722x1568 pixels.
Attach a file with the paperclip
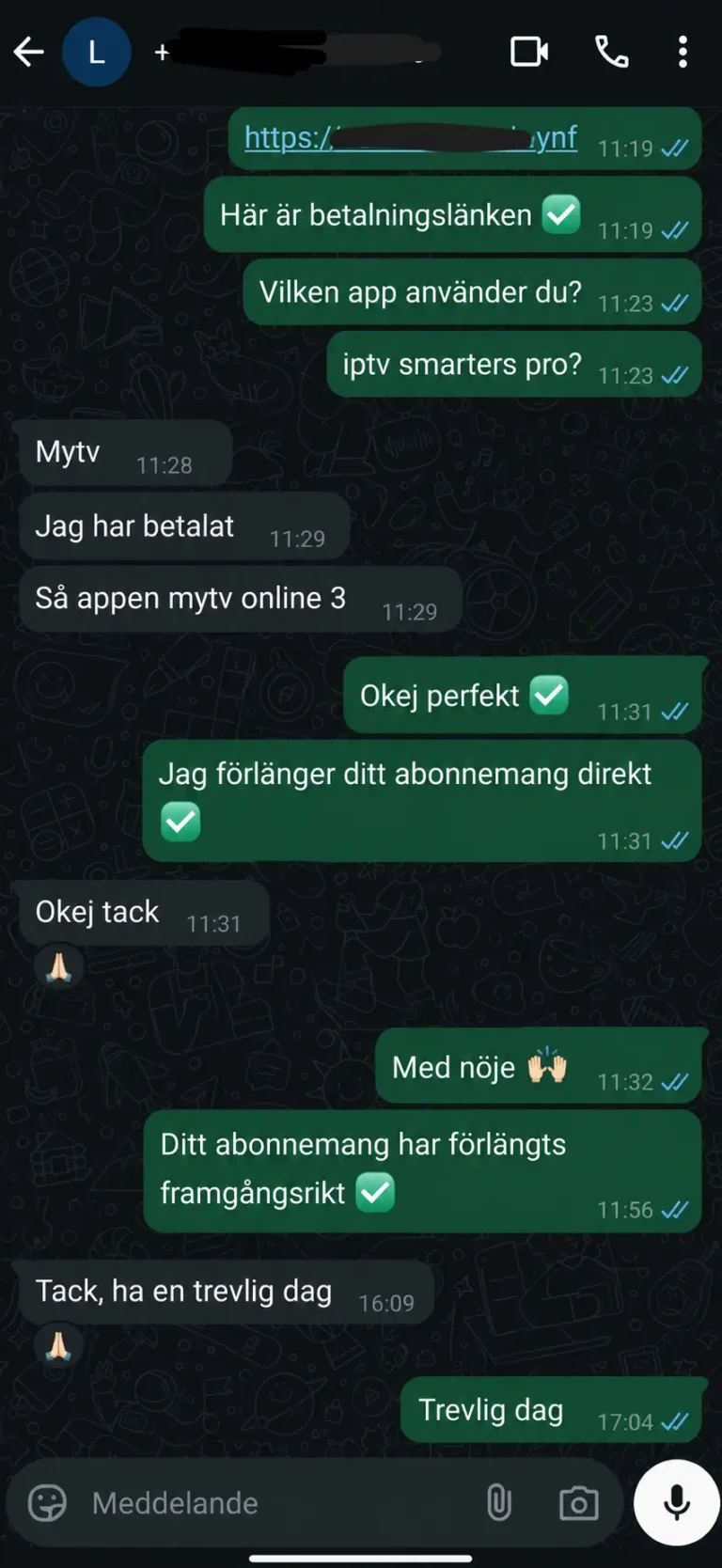click(499, 1503)
